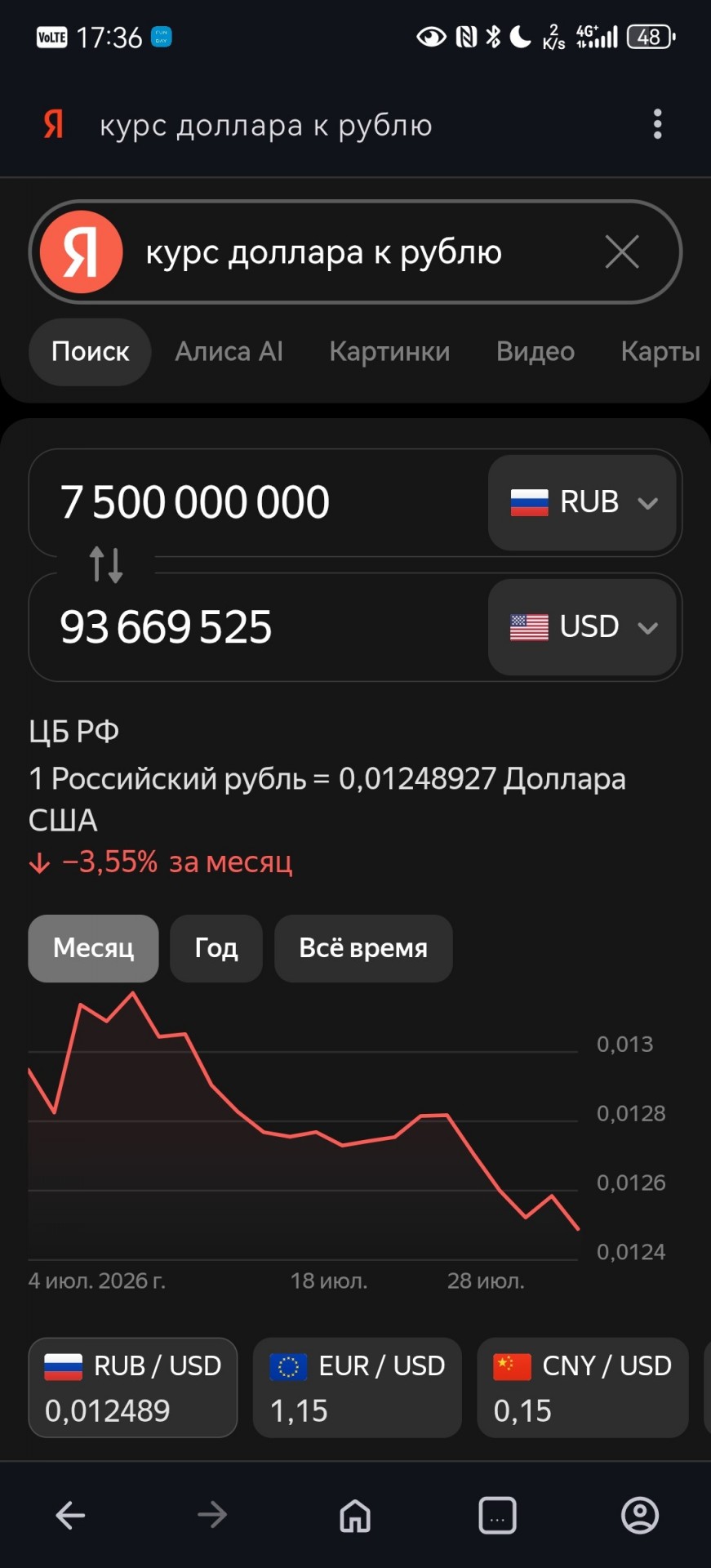Switch to the Видео tab
The width and height of the screenshot is (711, 1568).
coord(535,351)
